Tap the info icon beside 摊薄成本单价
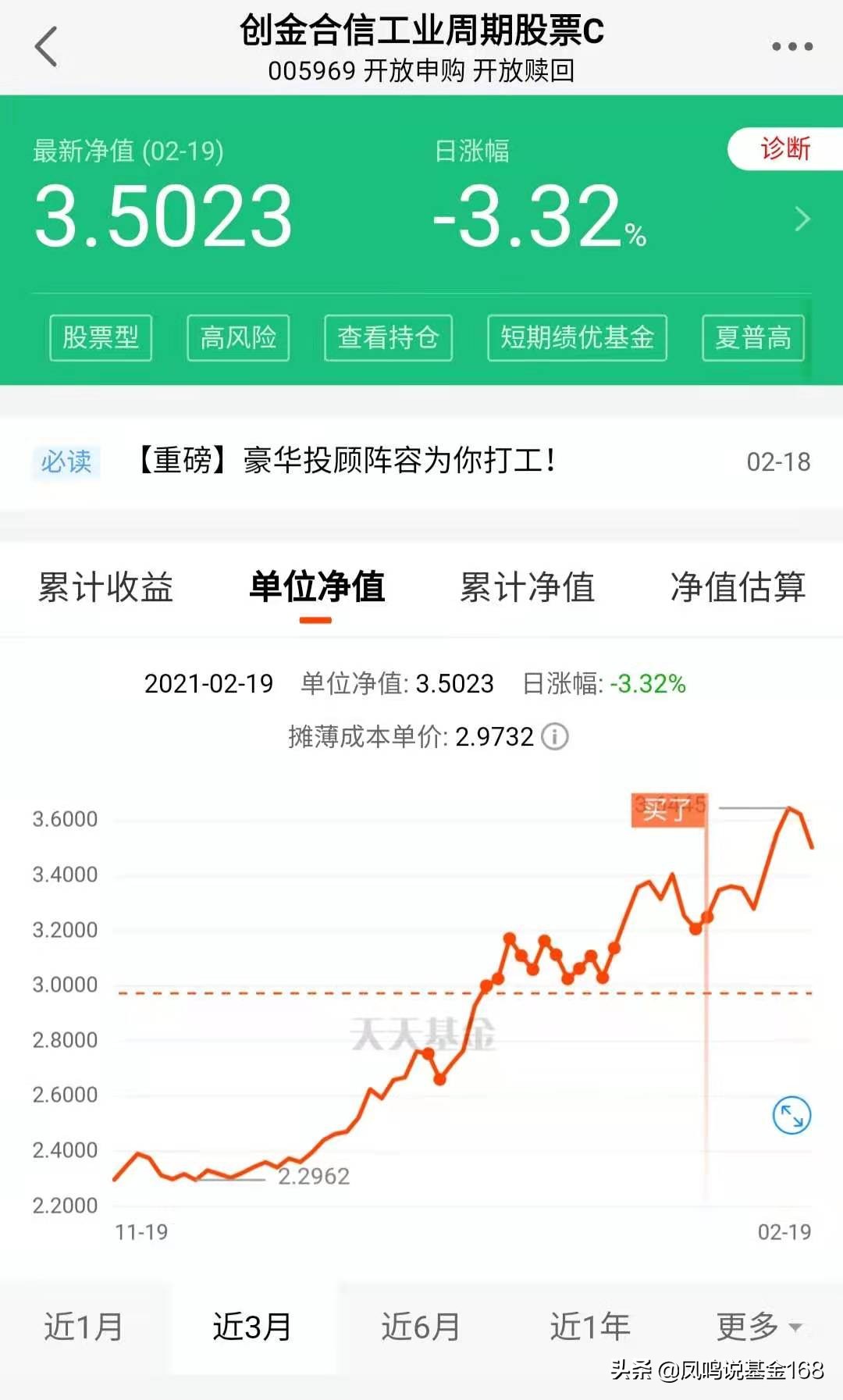The image size is (843, 1400). (x=555, y=736)
